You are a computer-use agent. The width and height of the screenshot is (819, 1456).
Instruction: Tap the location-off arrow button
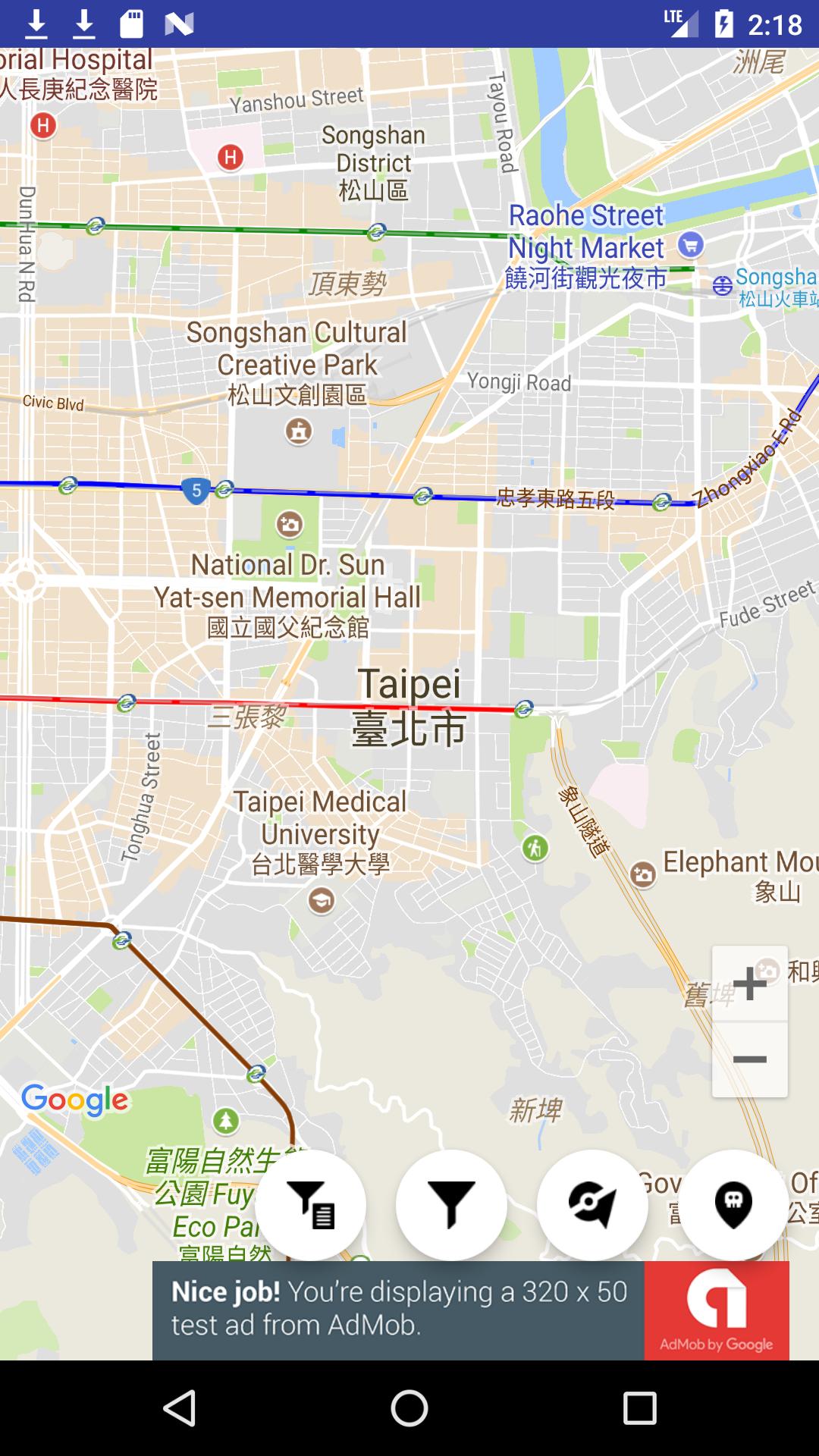(592, 1205)
